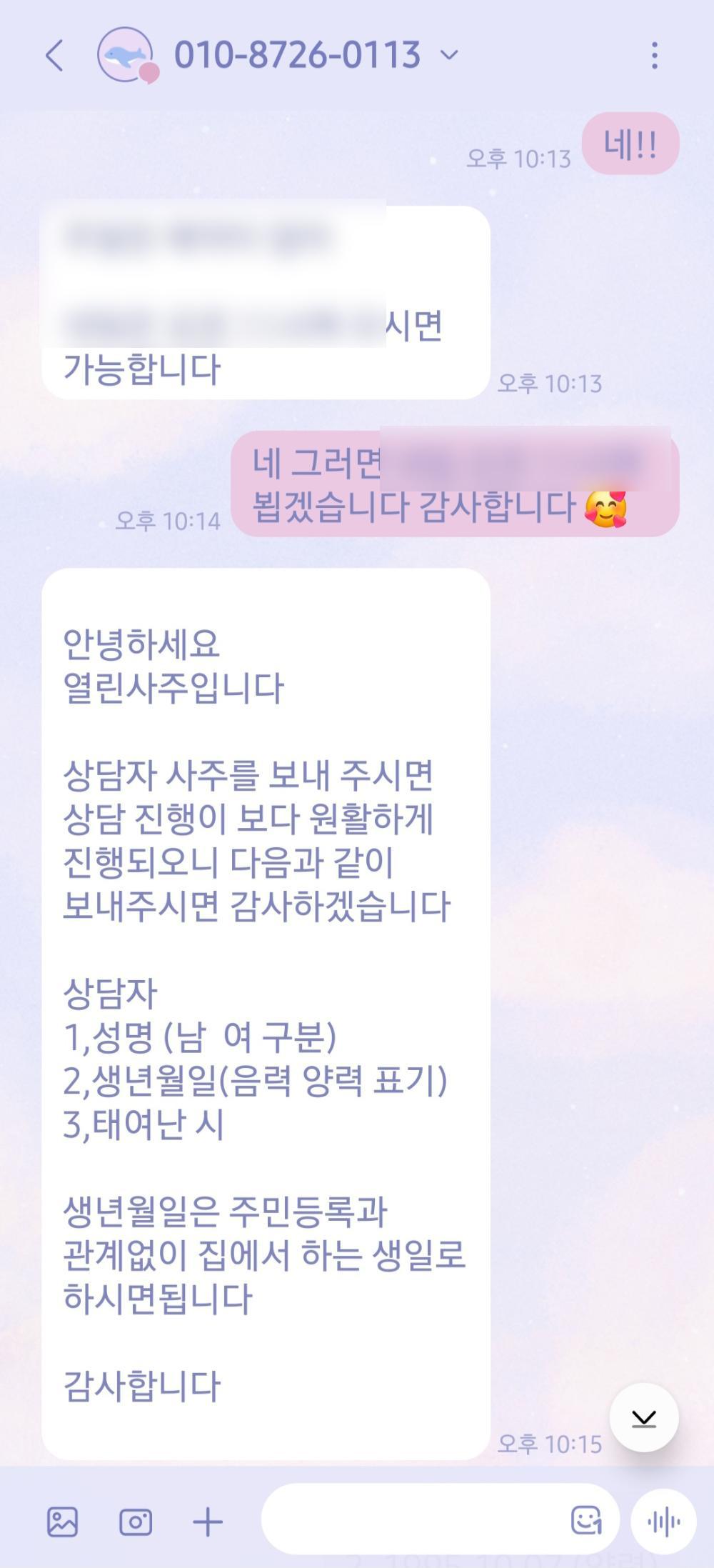Open the sticker and emoji picker
714x1568 pixels.
tap(586, 1520)
